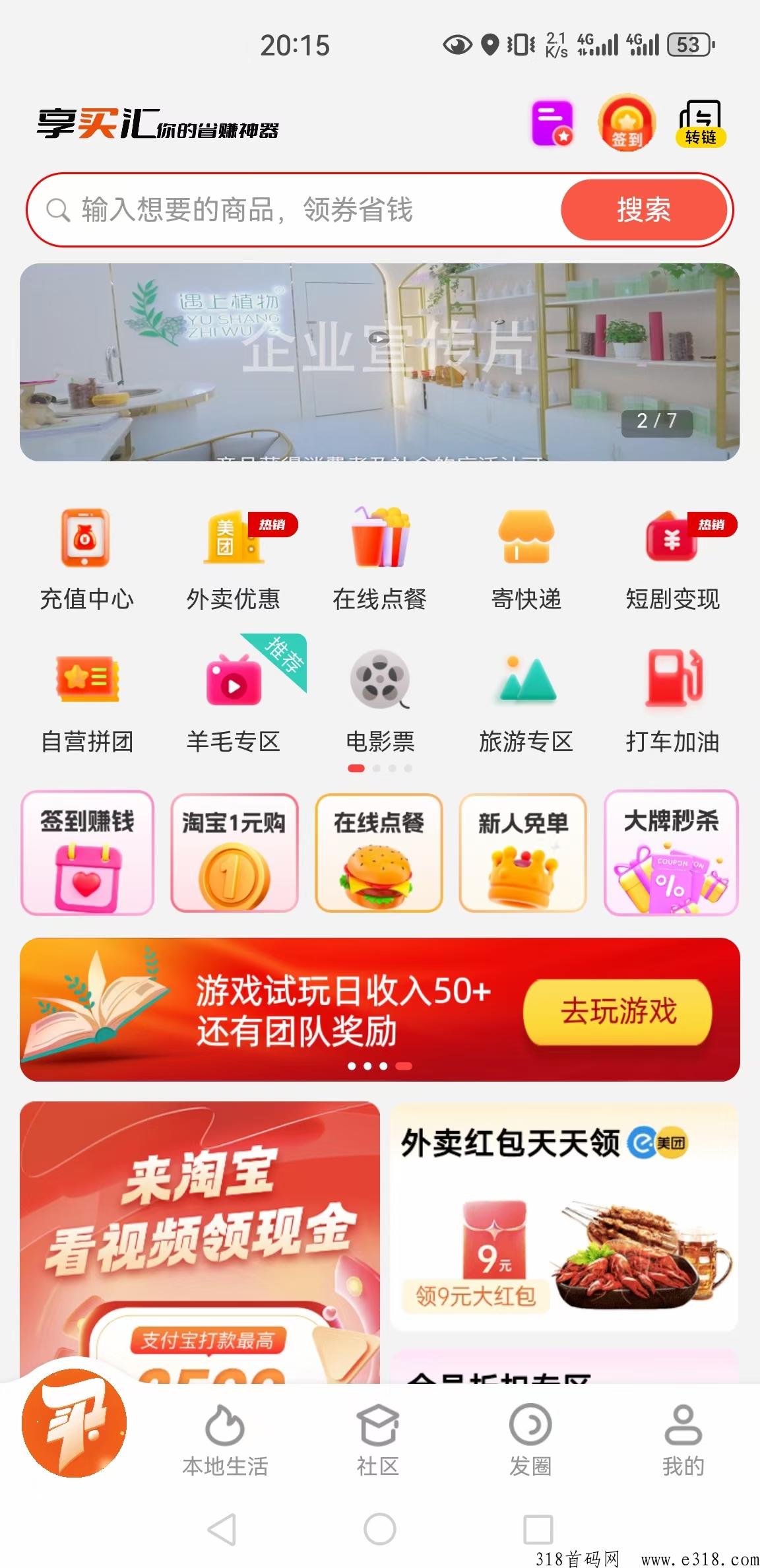Open the purple notes icon in the header

[x=552, y=123]
